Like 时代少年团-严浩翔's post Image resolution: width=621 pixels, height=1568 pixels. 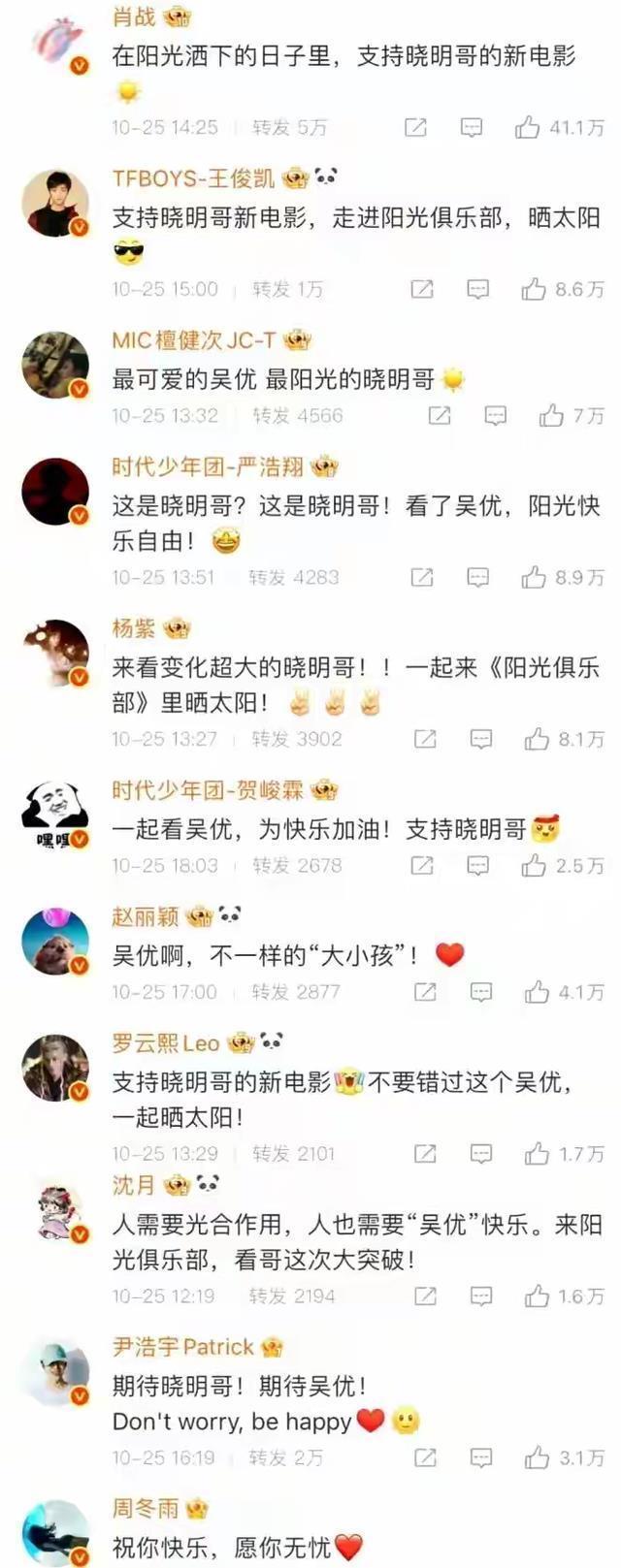pos(534,577)
